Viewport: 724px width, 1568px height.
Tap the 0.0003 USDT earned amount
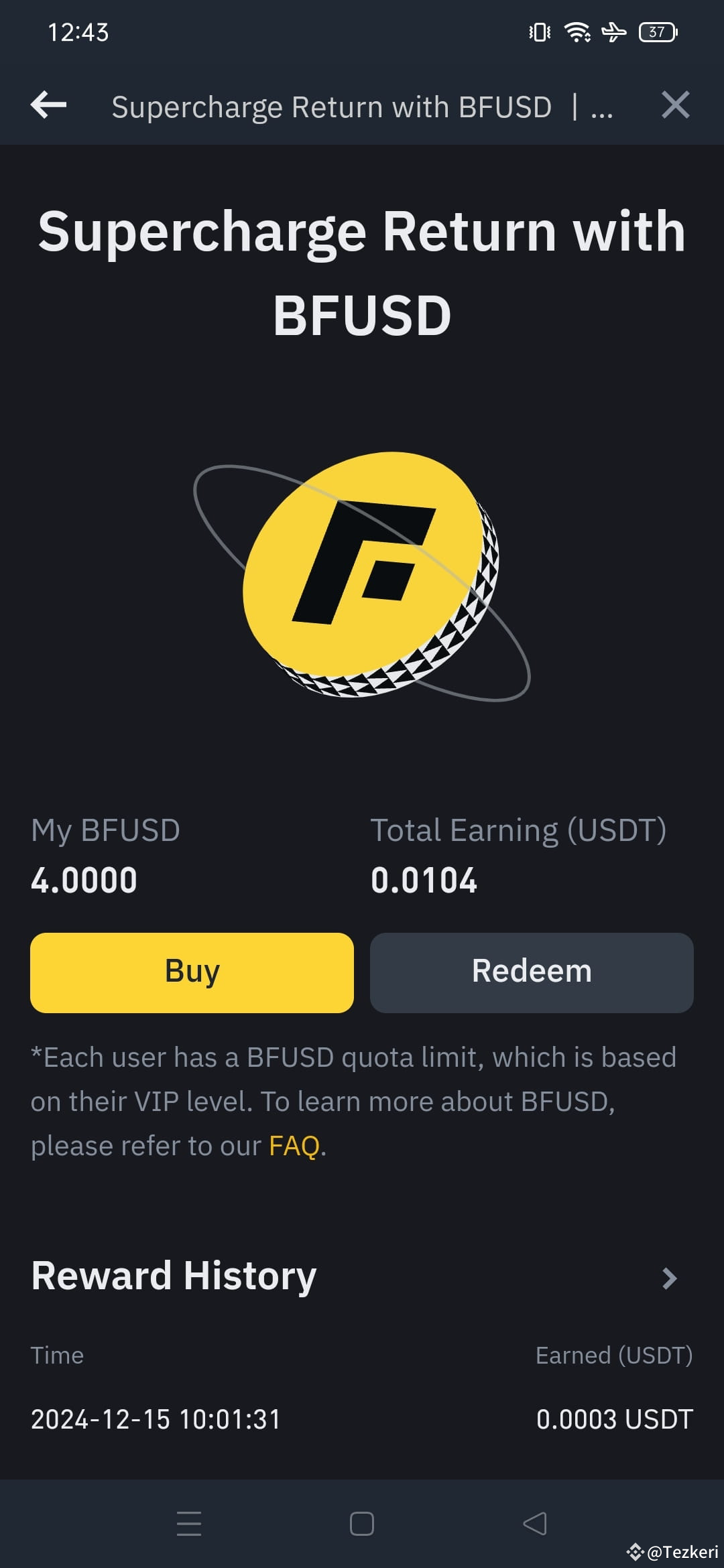click(x=615, y=1418)
